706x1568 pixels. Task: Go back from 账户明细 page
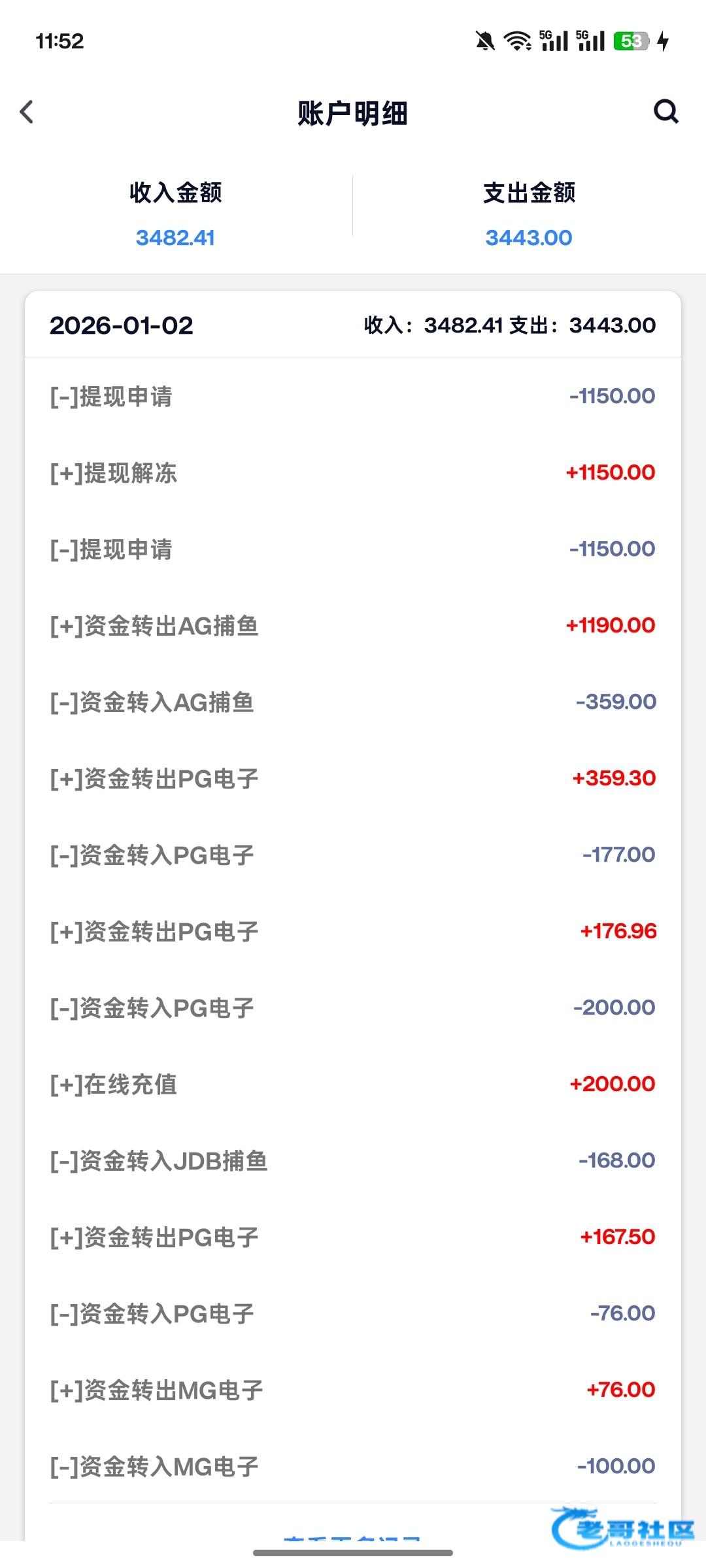point(27,112)
